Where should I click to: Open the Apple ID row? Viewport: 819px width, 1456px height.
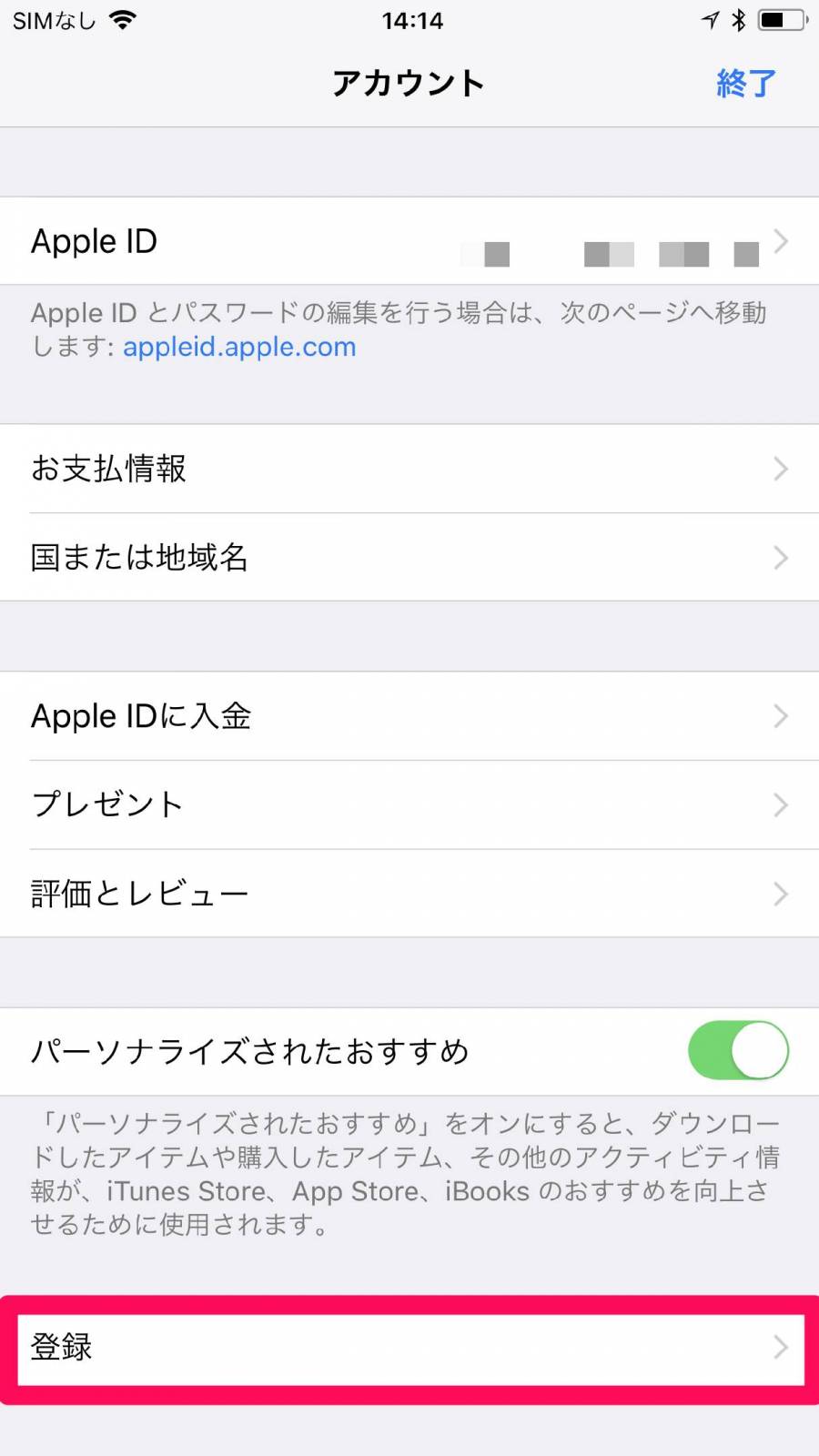(409, 241)
